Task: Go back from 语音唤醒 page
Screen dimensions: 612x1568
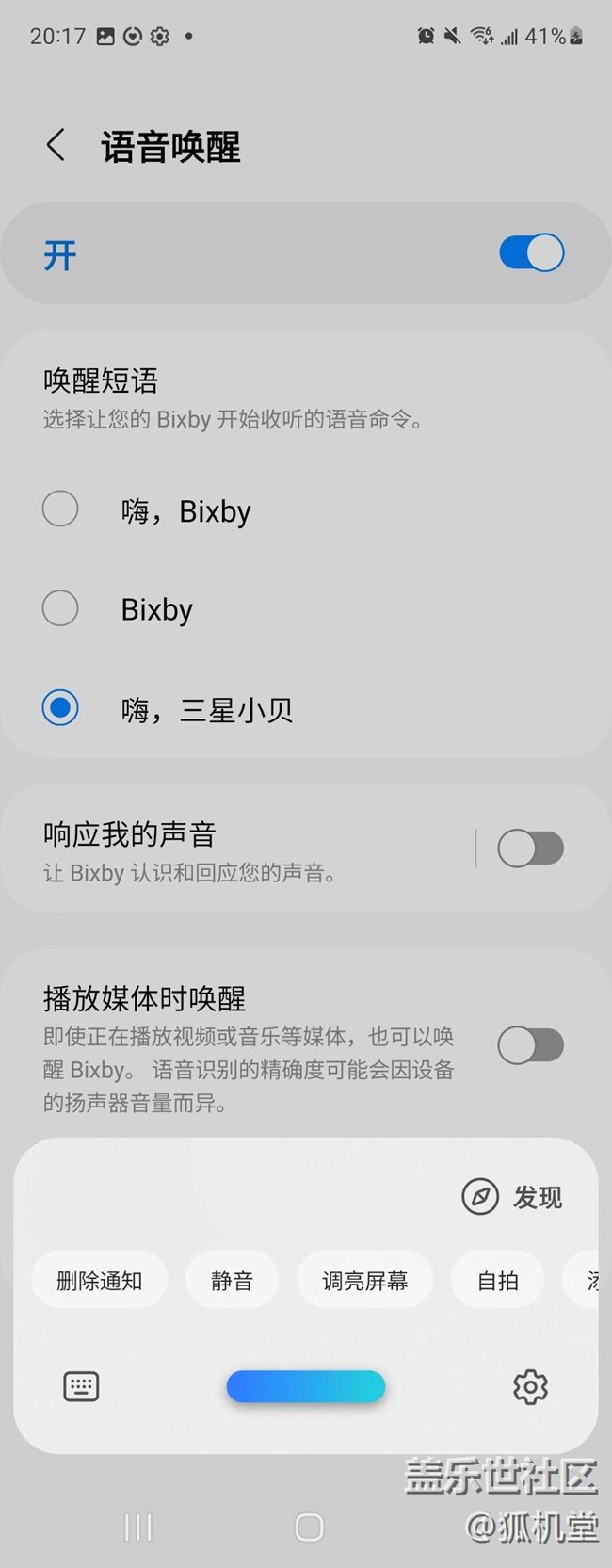Action: pyautogui.click(x=56, y=146)
